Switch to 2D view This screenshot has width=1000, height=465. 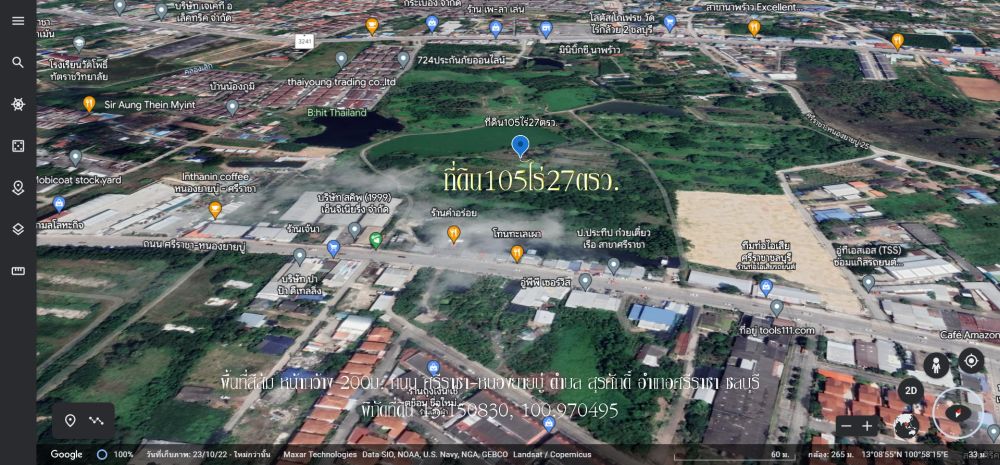[x=911, y=391]
